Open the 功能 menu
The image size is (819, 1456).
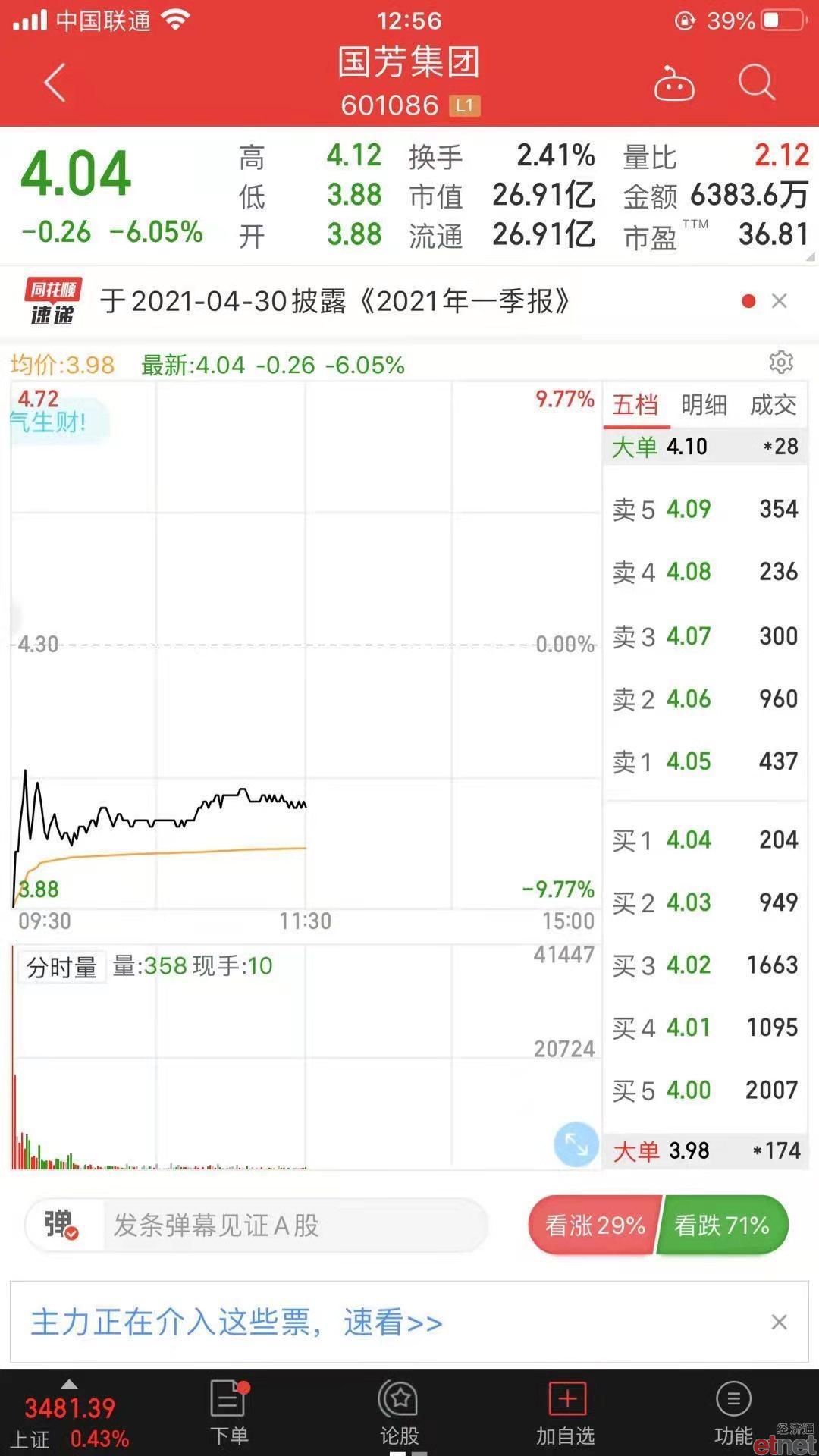point(733,1412)
